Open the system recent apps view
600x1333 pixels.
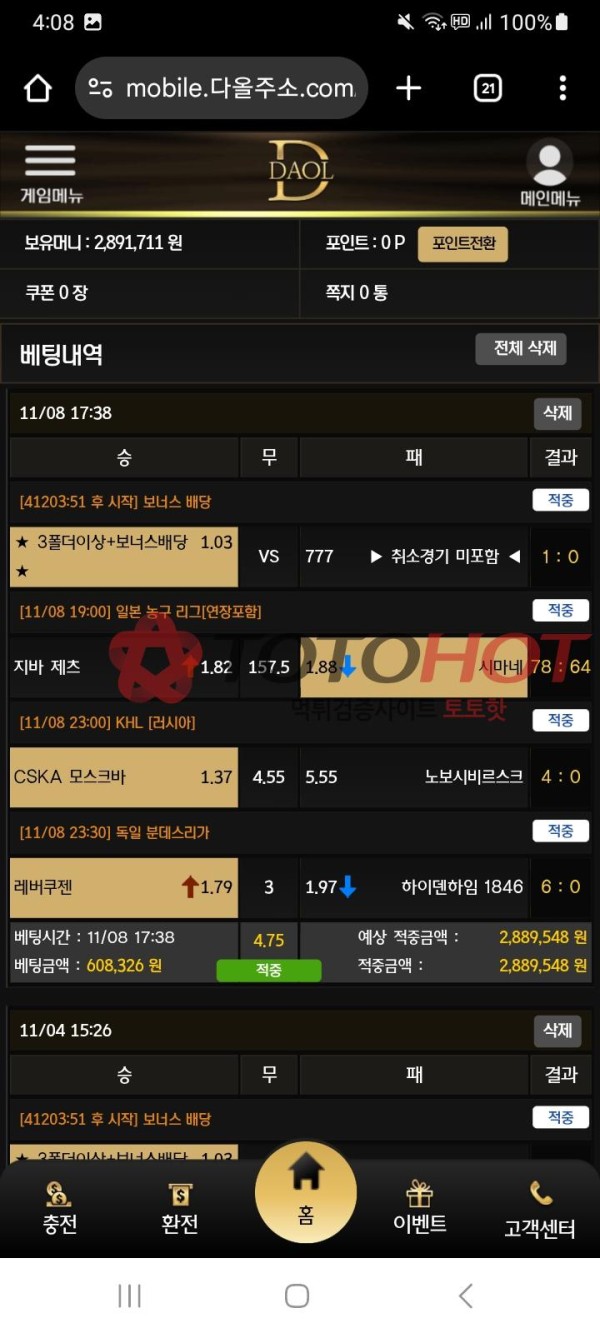[x=129, y=1296]
